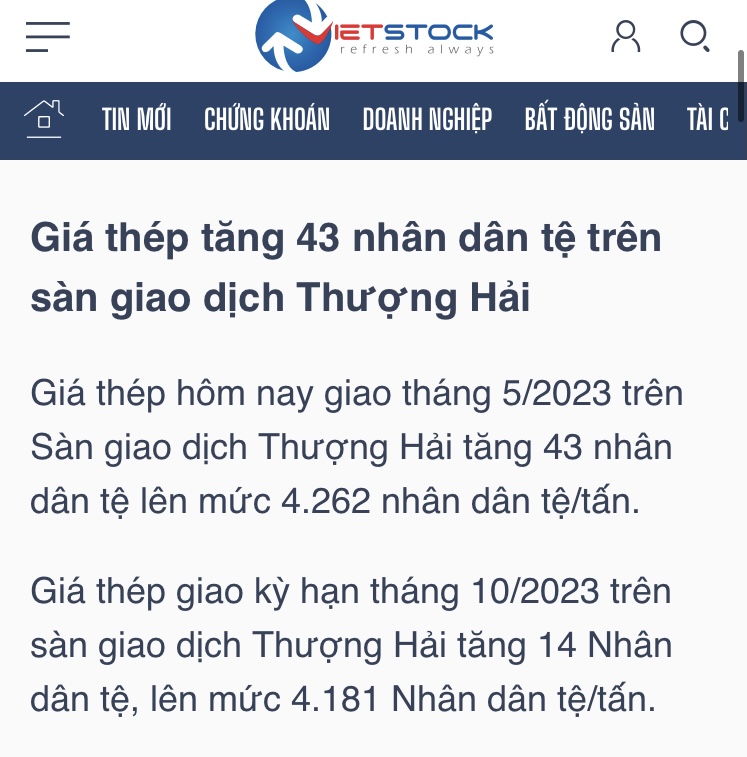
Task: Open the hamburger menu
Action: click(x=47, y=37)
